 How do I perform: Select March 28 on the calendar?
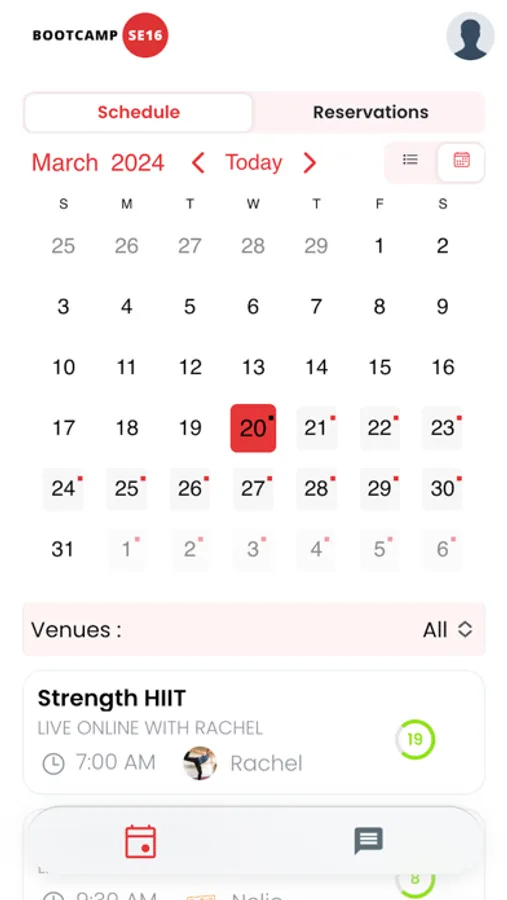(x=316, y=488)
